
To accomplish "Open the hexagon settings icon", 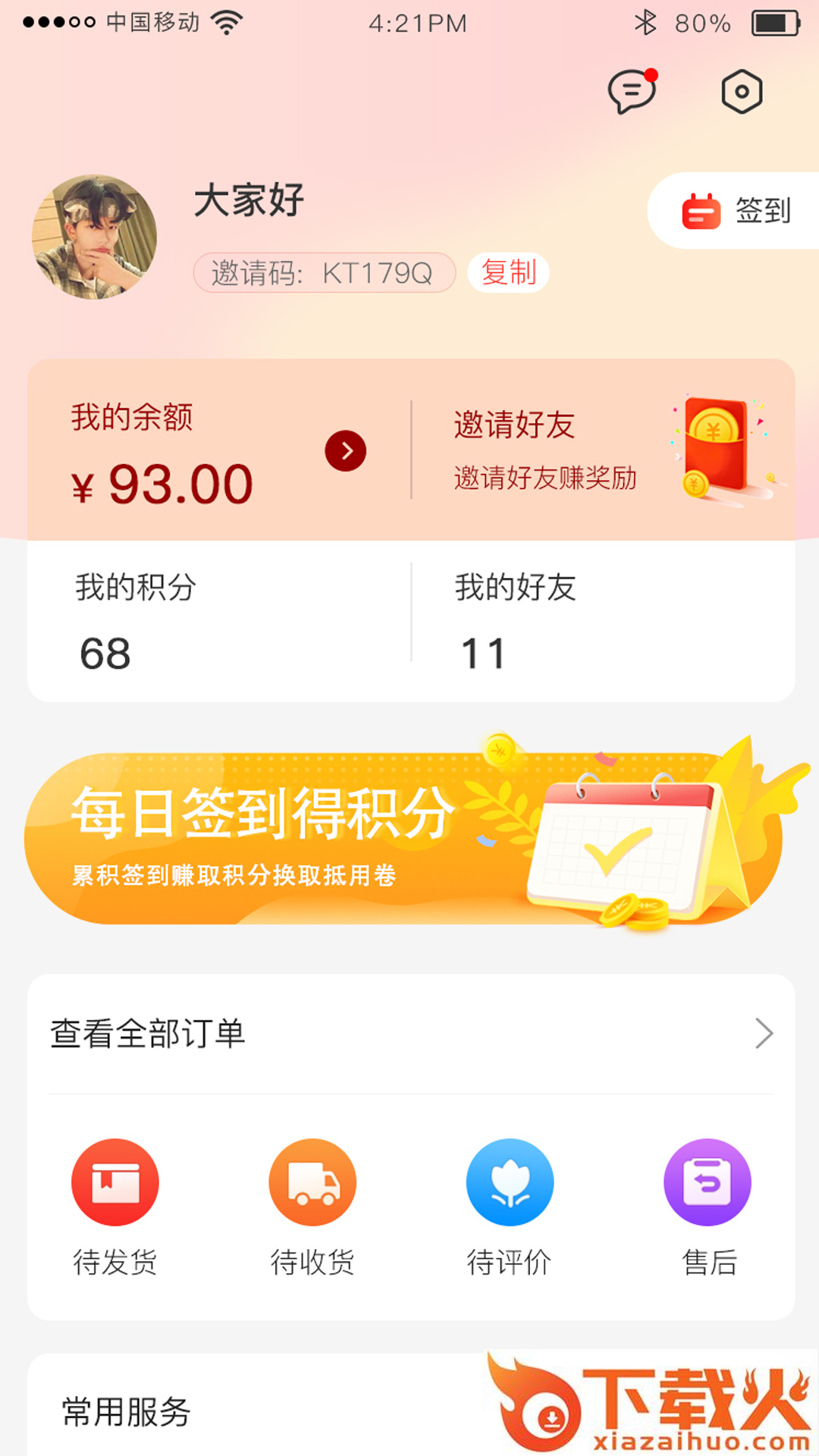I will (741, 92).
